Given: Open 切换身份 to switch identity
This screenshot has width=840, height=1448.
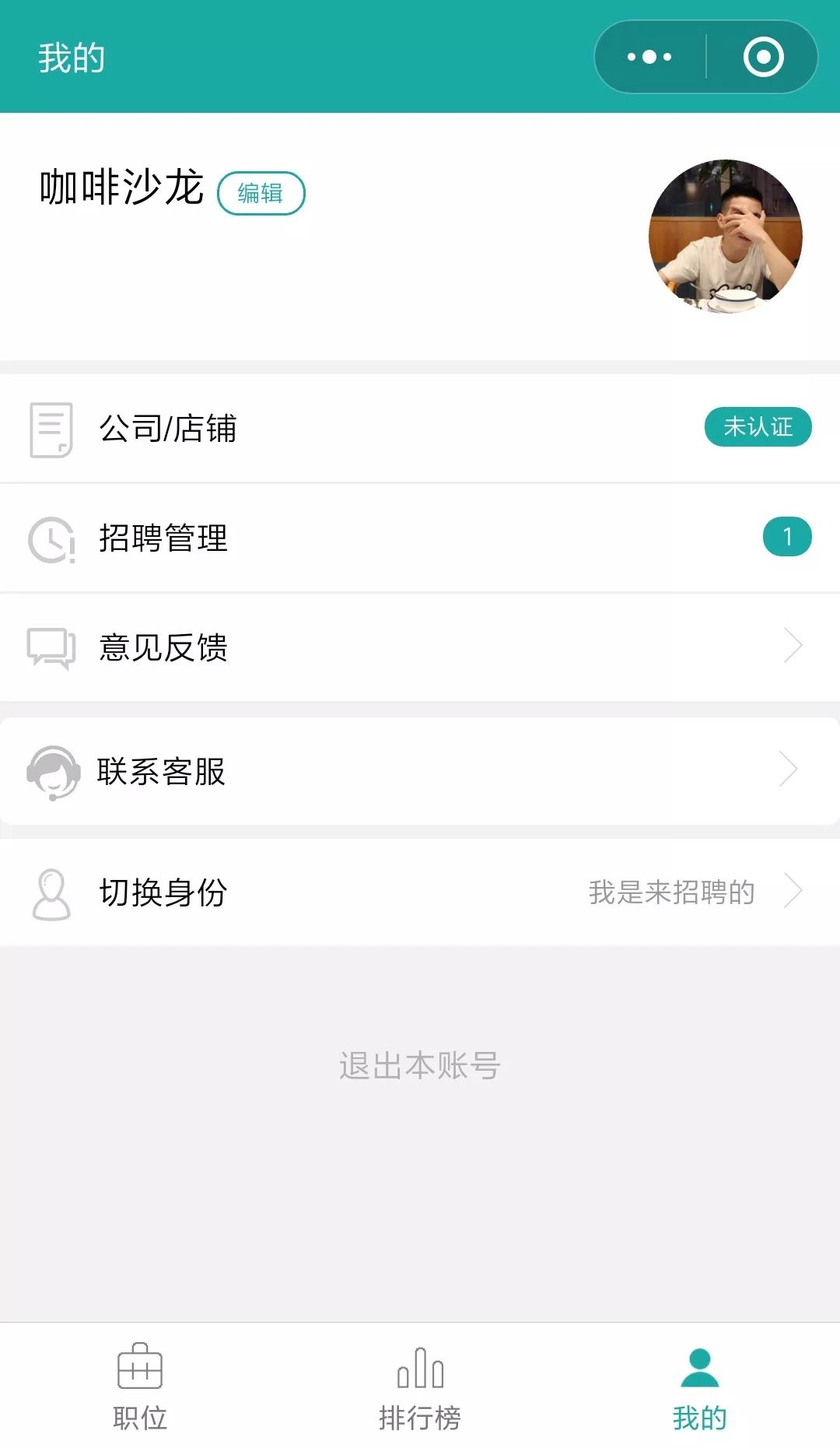Looking at the screenshot, I should point(420,892).
